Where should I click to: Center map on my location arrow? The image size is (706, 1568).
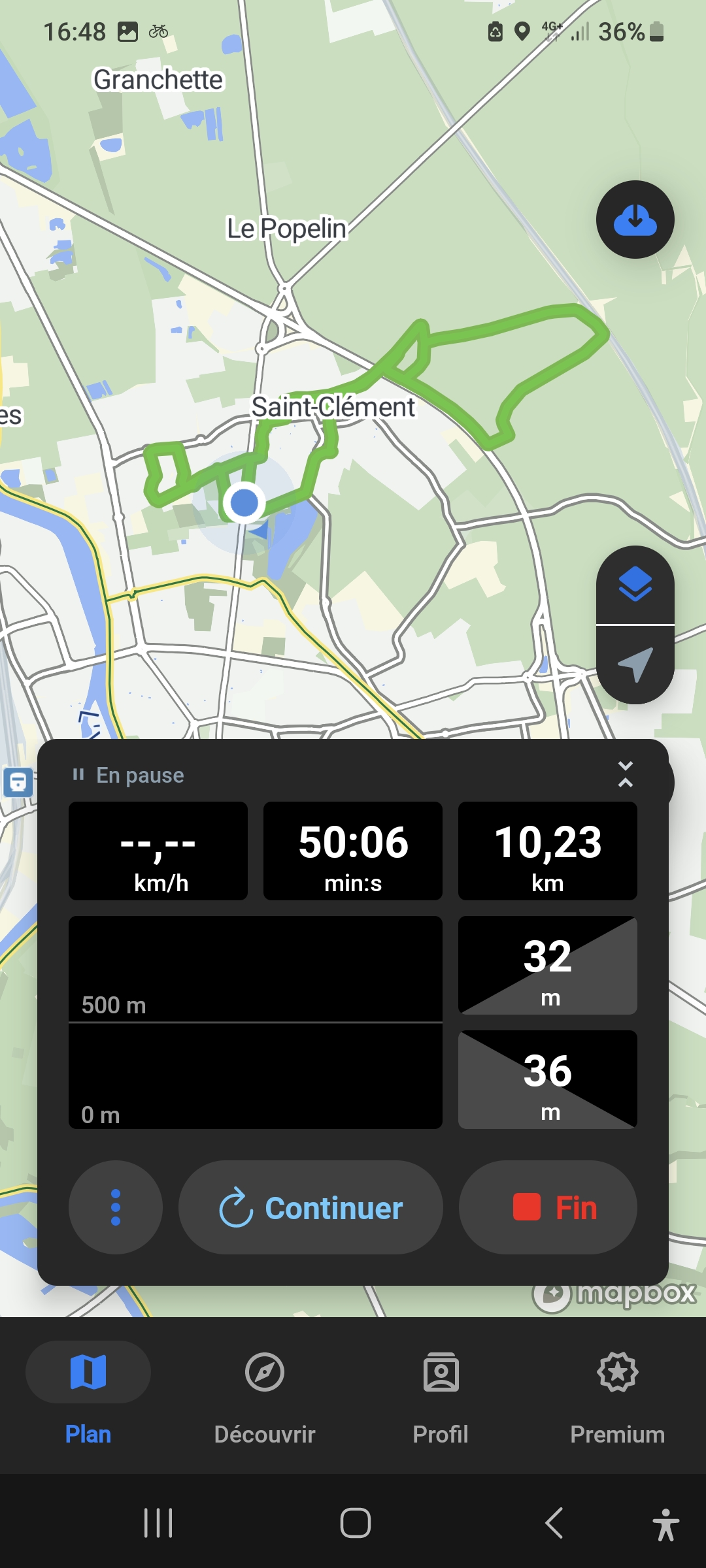pyautogui.click(x=635, y=664)
